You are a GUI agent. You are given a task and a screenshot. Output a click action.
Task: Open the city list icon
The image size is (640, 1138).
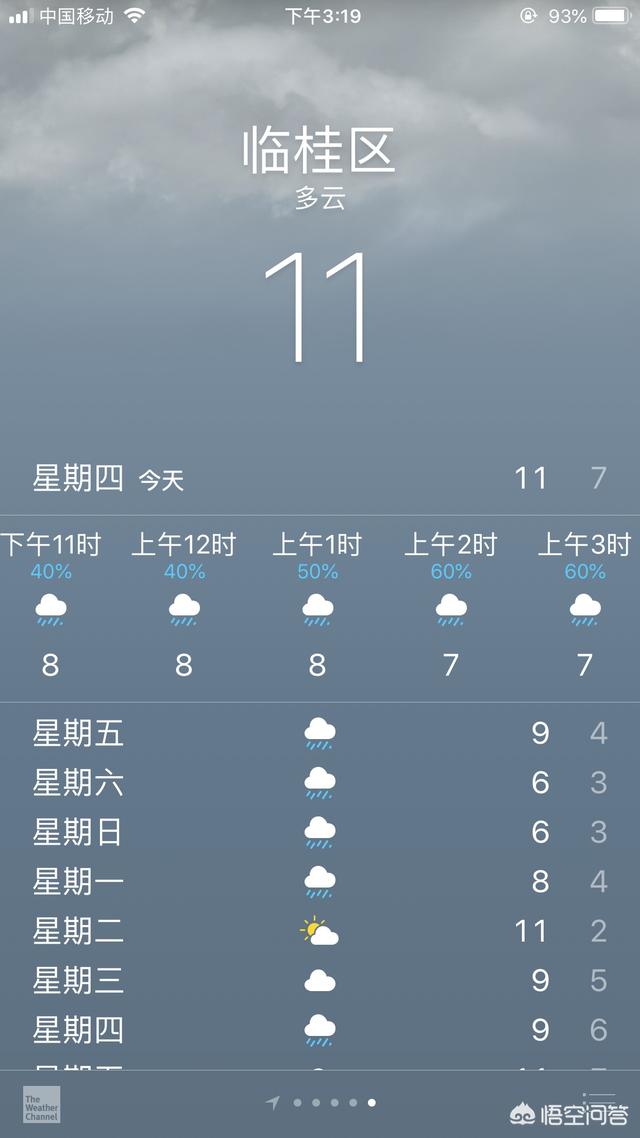[597, 1101]
